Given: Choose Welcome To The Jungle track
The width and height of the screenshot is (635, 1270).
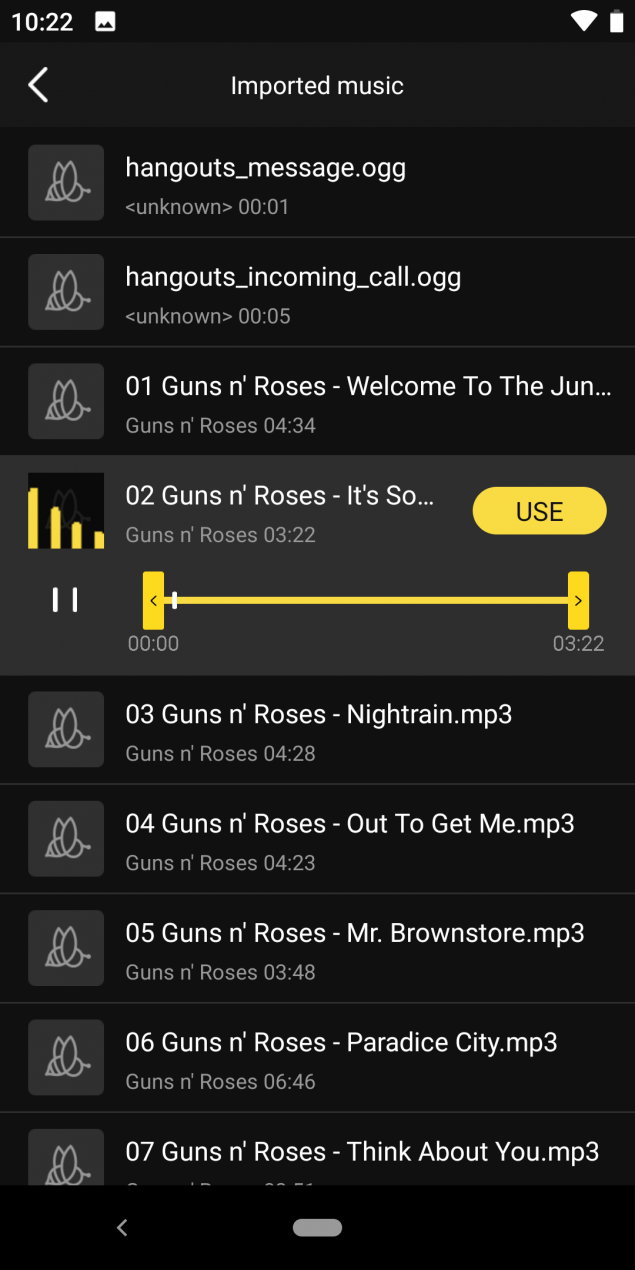Looking at the screenshot, I should pos(317,402).
